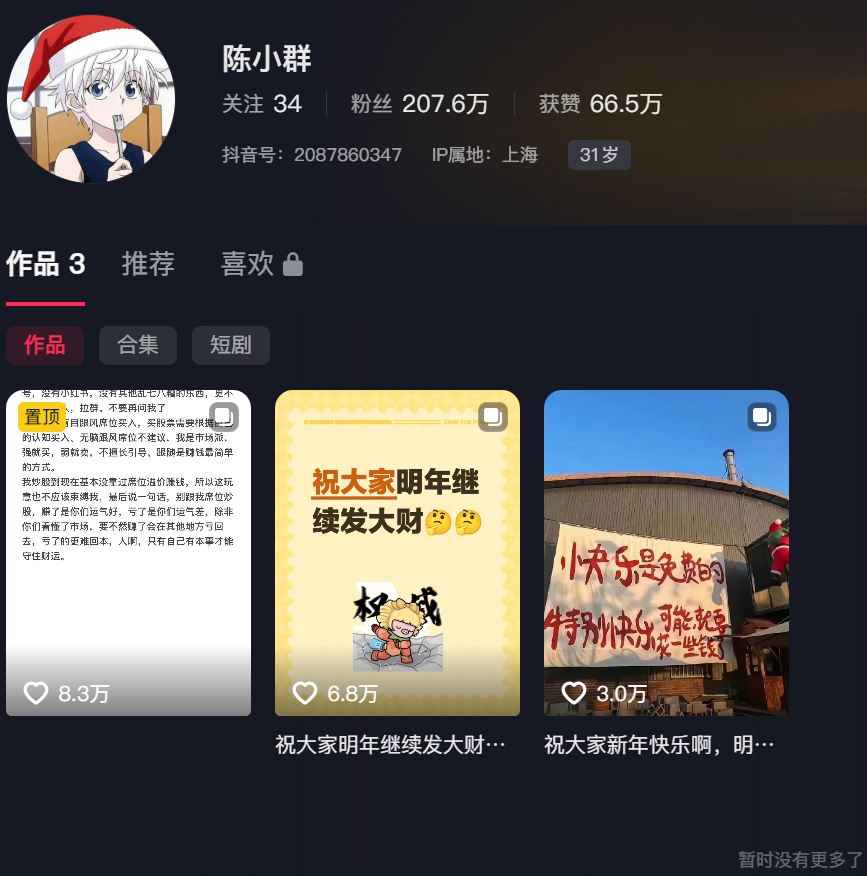Viewport: 867px width, 876px height.
Task: Open the pinned 置顶 post
Action: (x=128, y=552)
